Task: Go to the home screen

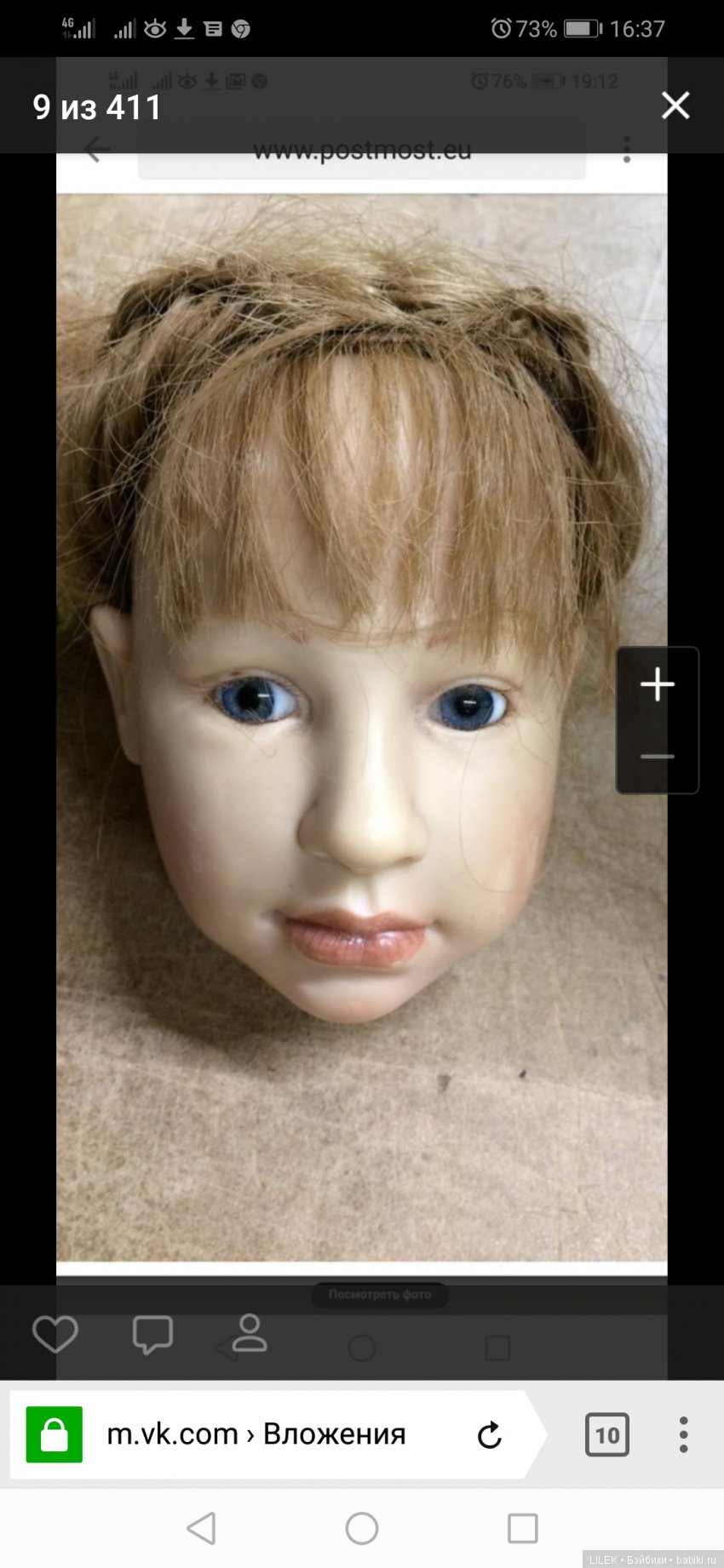Action: pos(362,1529)
